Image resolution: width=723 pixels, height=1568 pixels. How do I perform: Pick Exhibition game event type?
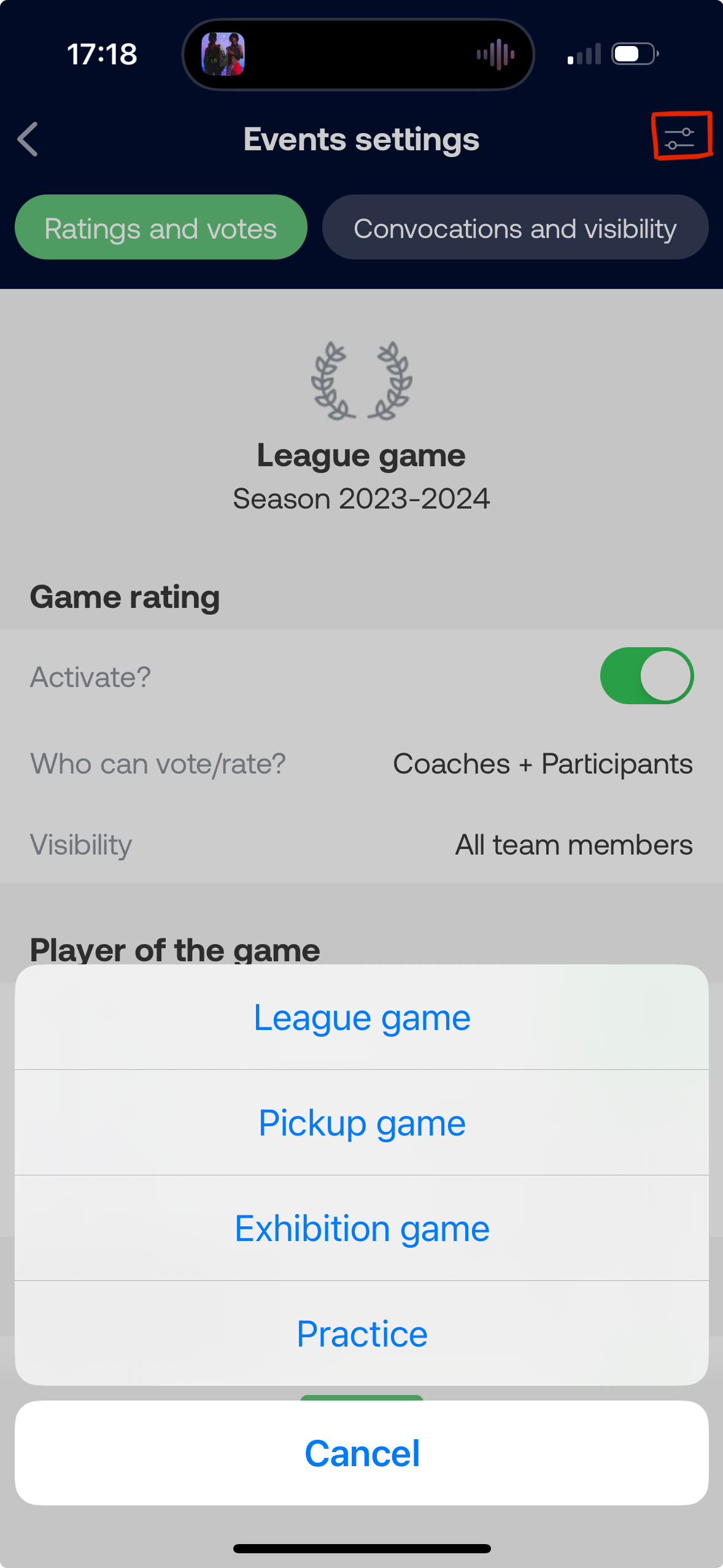(361, 1228)
